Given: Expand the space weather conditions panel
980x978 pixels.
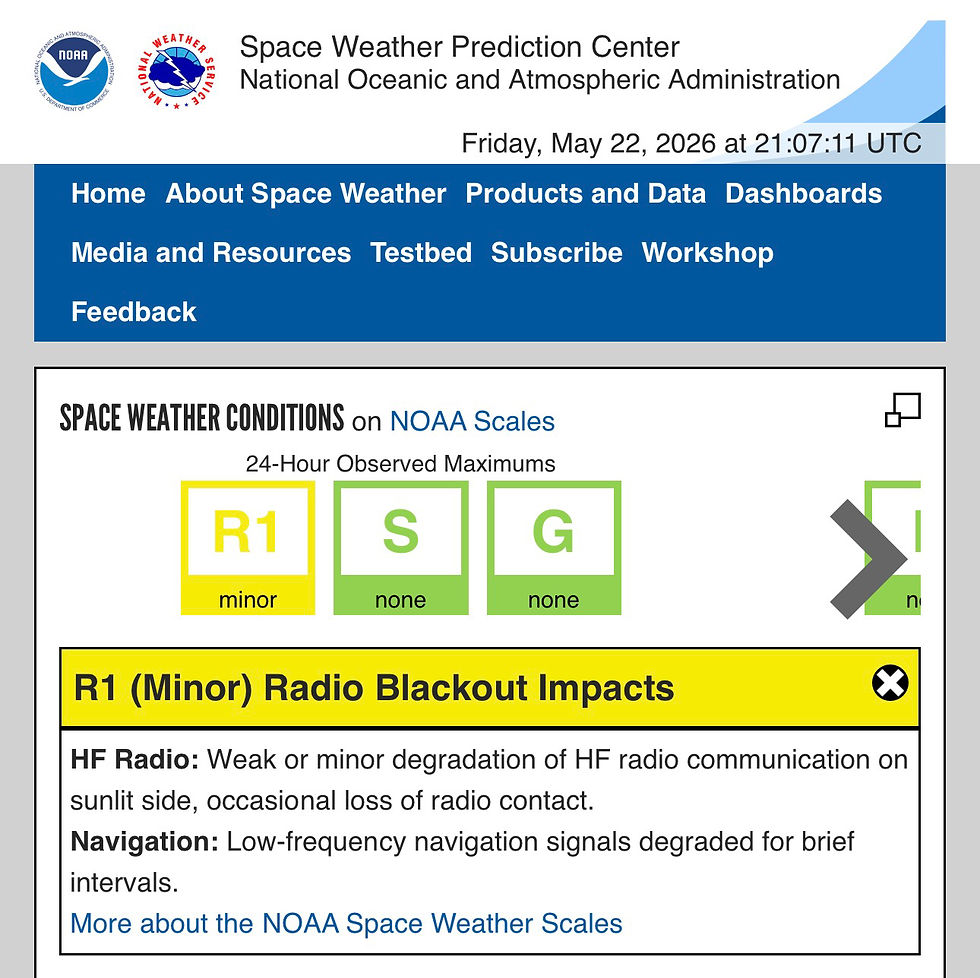Looking at the screenshot, I should coord(902,410).
